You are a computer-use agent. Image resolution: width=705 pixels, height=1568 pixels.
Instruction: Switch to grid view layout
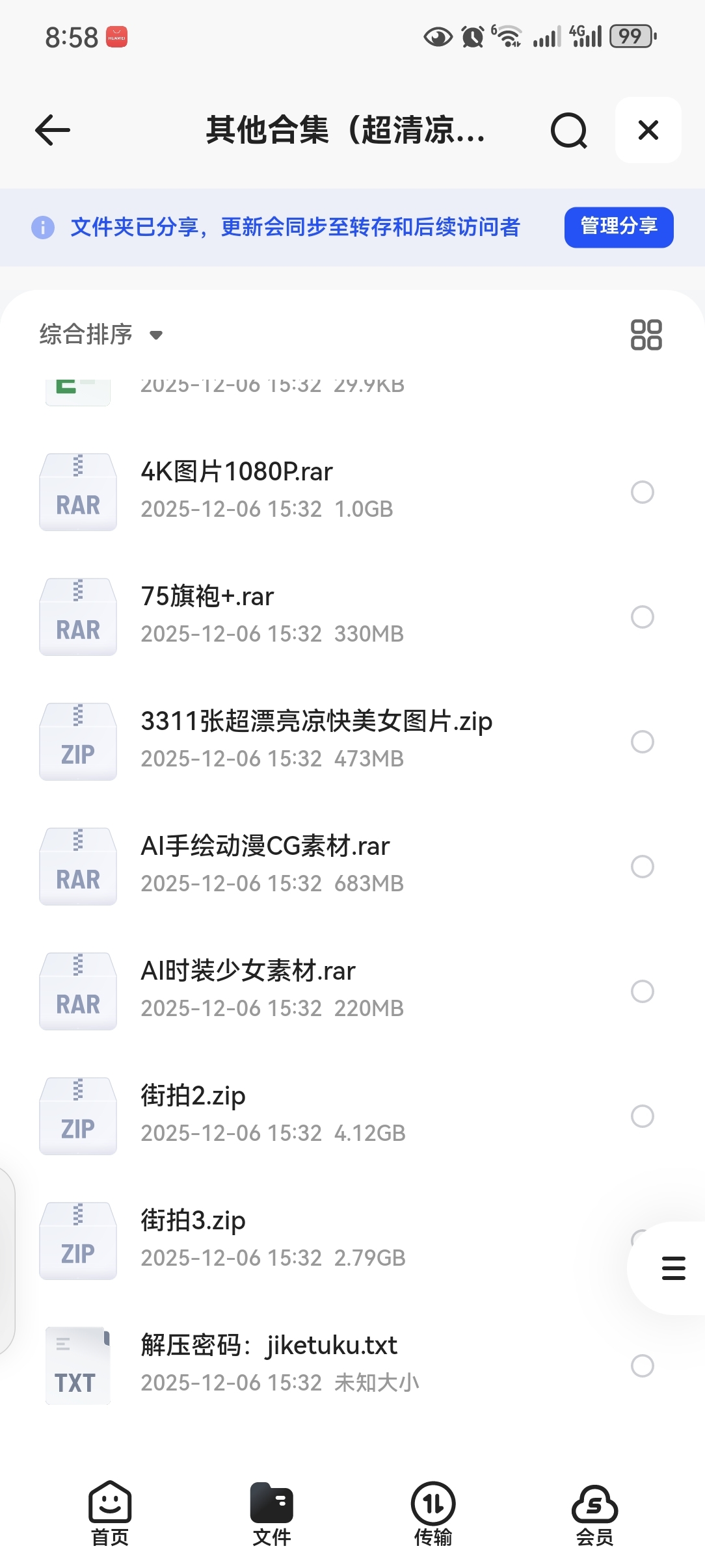(x=646, y=335)
